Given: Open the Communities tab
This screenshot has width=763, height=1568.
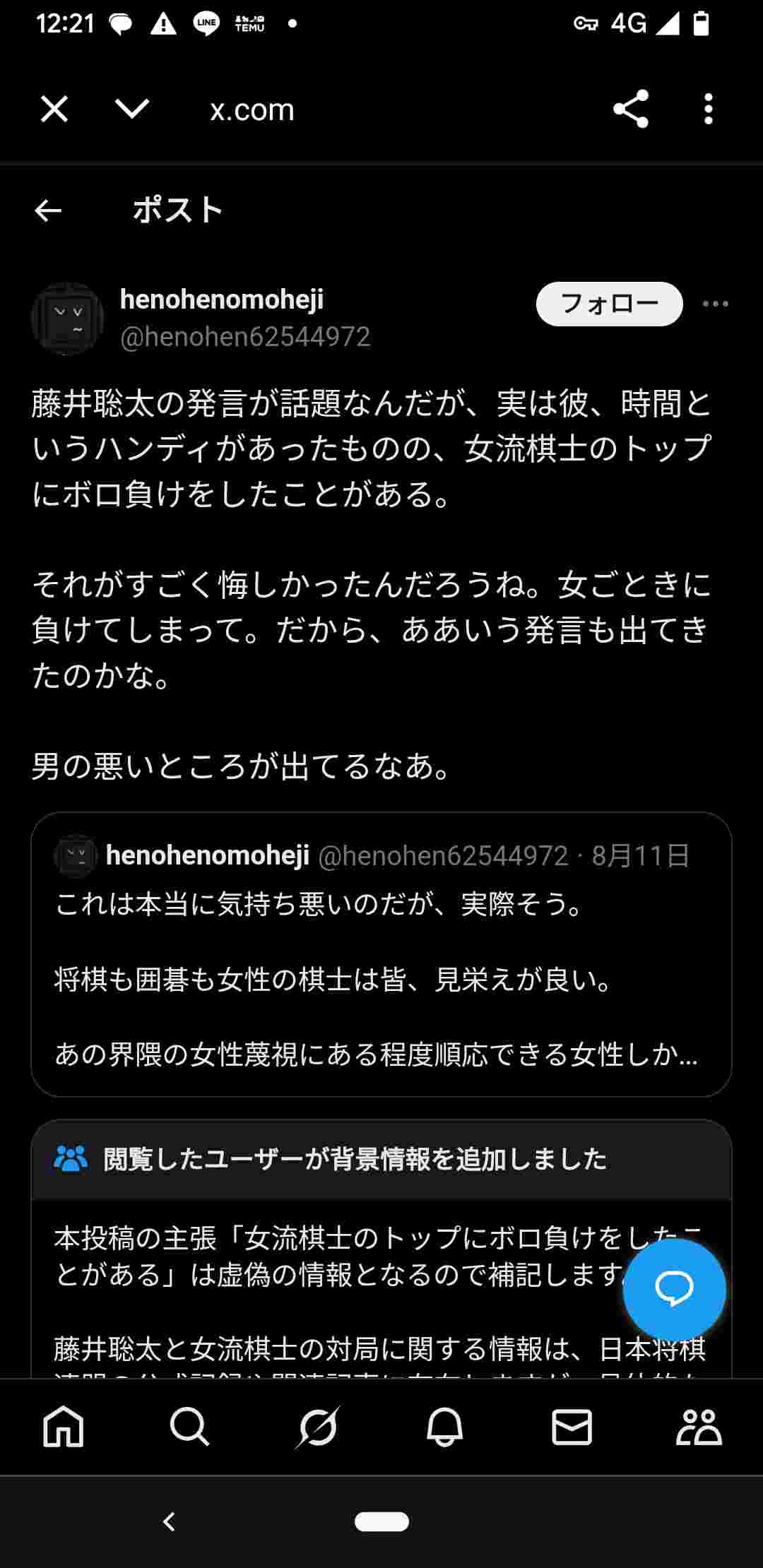Looking at the screenshot, I should pos(699,1427).
